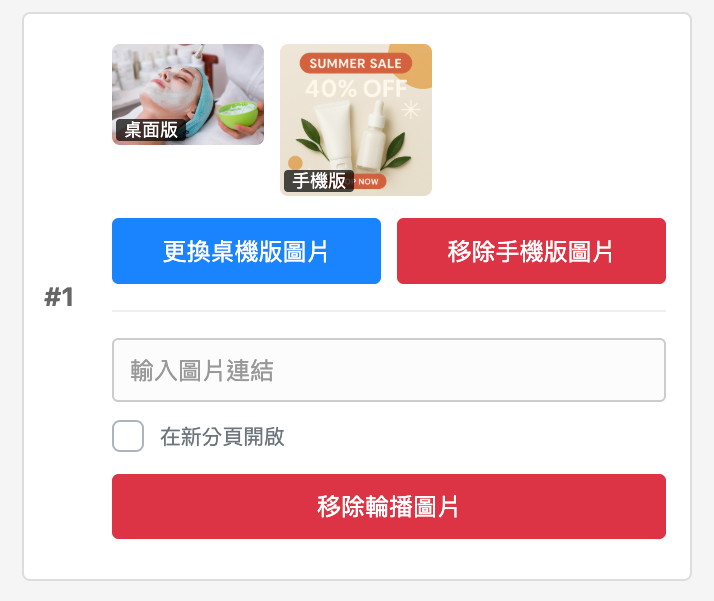Focus the 輸入圖片連結 field
714x601 pixels.
click(x=388, y=371)
